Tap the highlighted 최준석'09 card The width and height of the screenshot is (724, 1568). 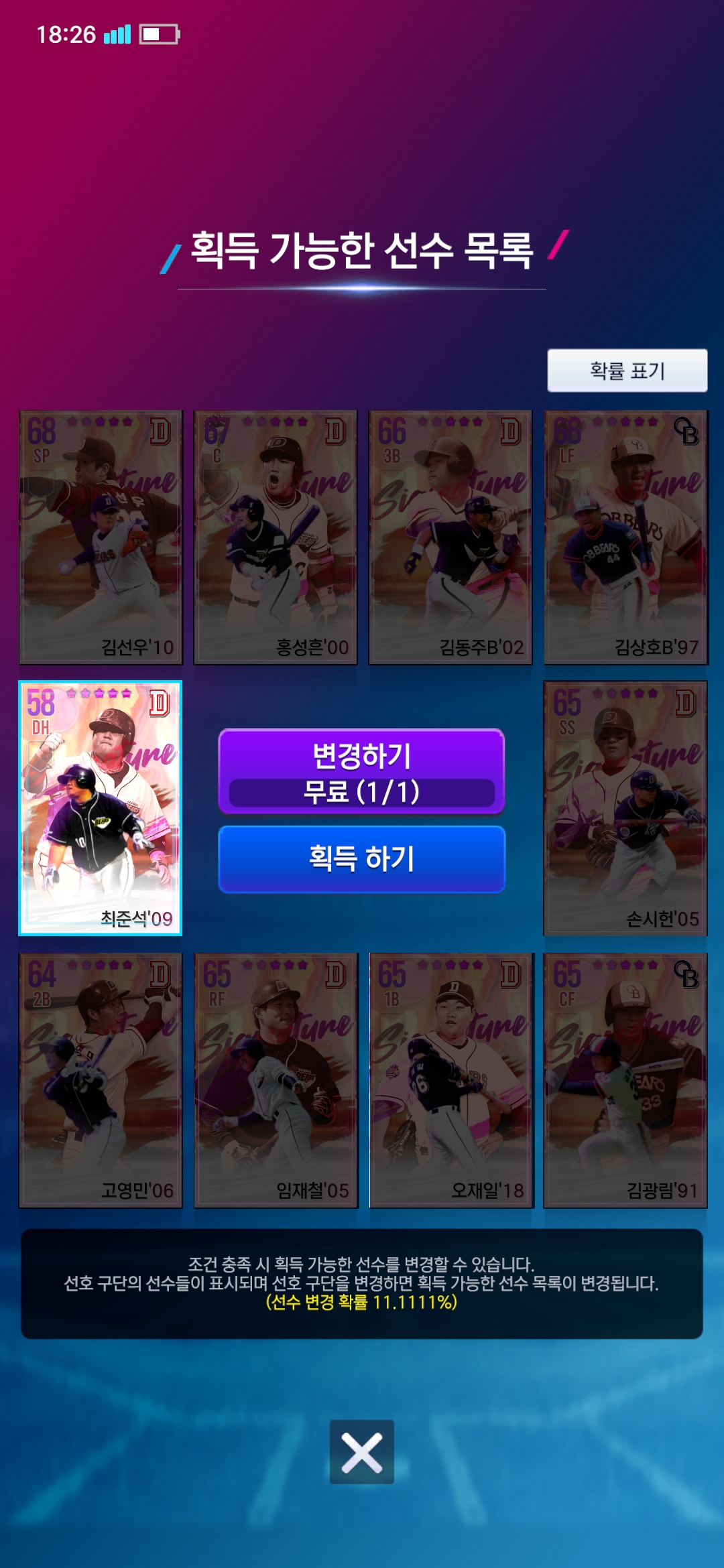coord(101,808)
